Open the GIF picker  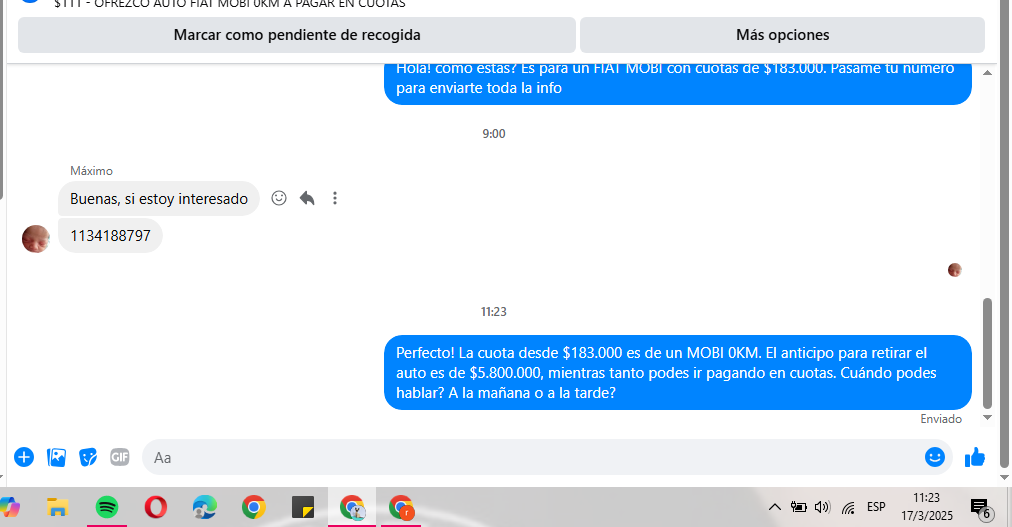point(120,457)
